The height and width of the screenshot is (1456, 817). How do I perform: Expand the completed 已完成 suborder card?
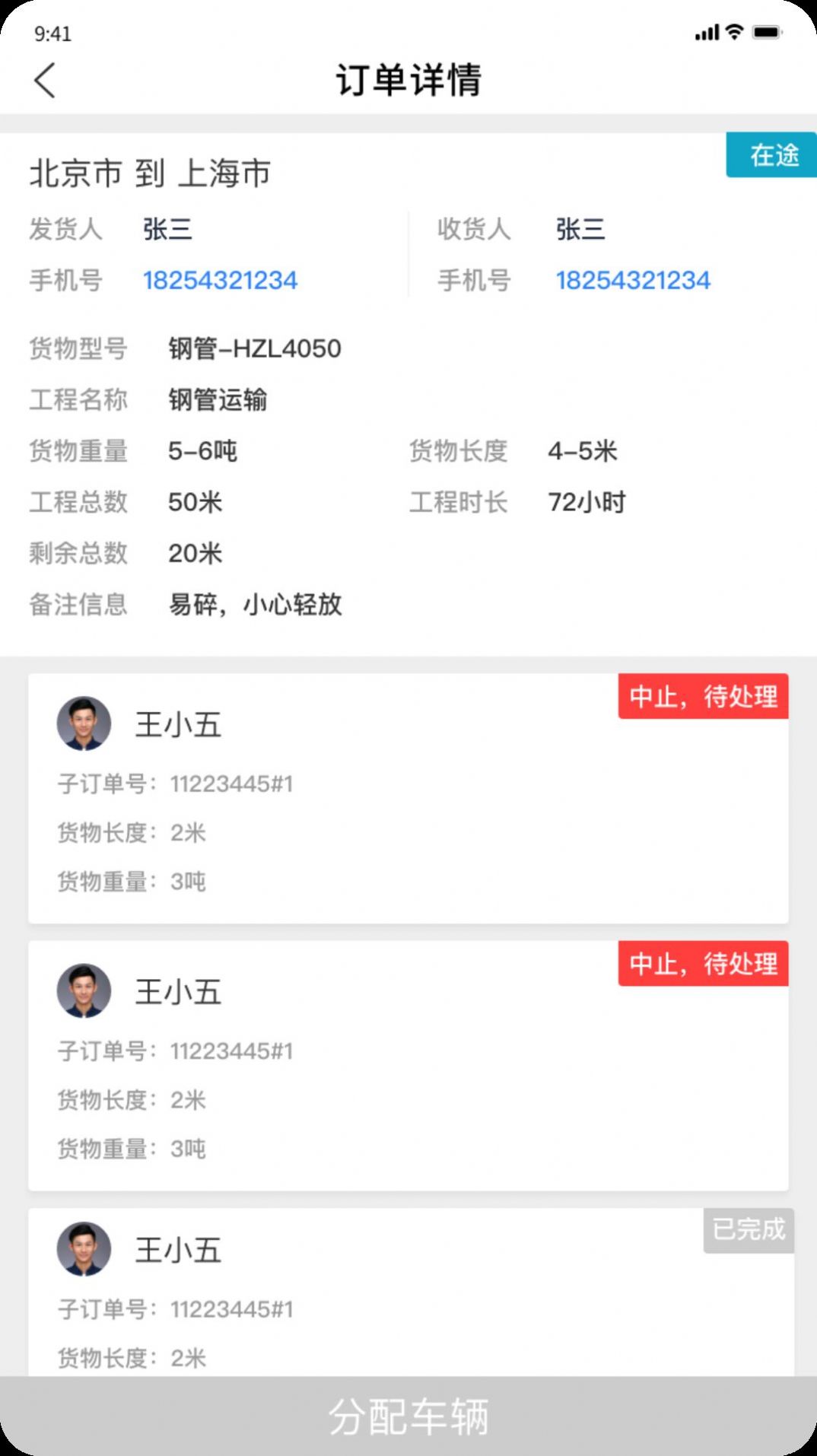click(x=408, y=1293)
